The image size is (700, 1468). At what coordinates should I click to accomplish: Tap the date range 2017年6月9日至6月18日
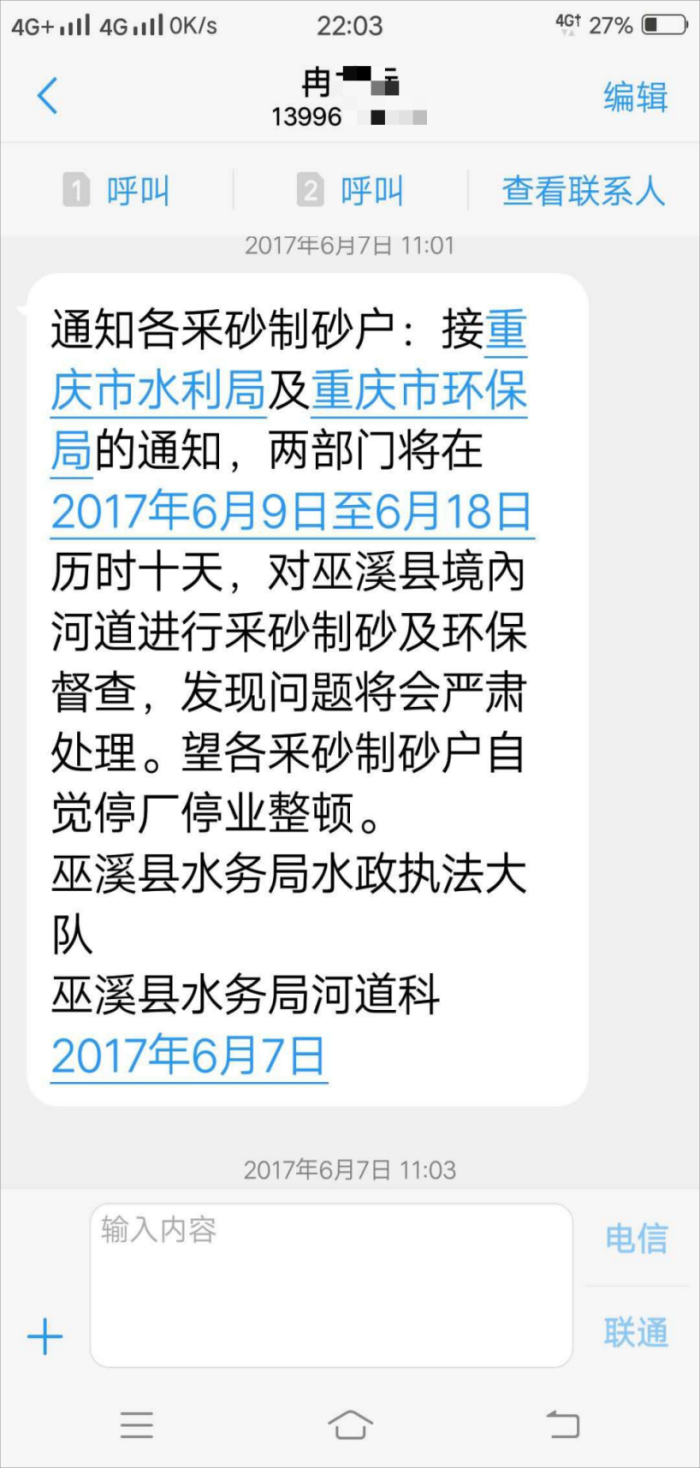(x=291, y=513)
